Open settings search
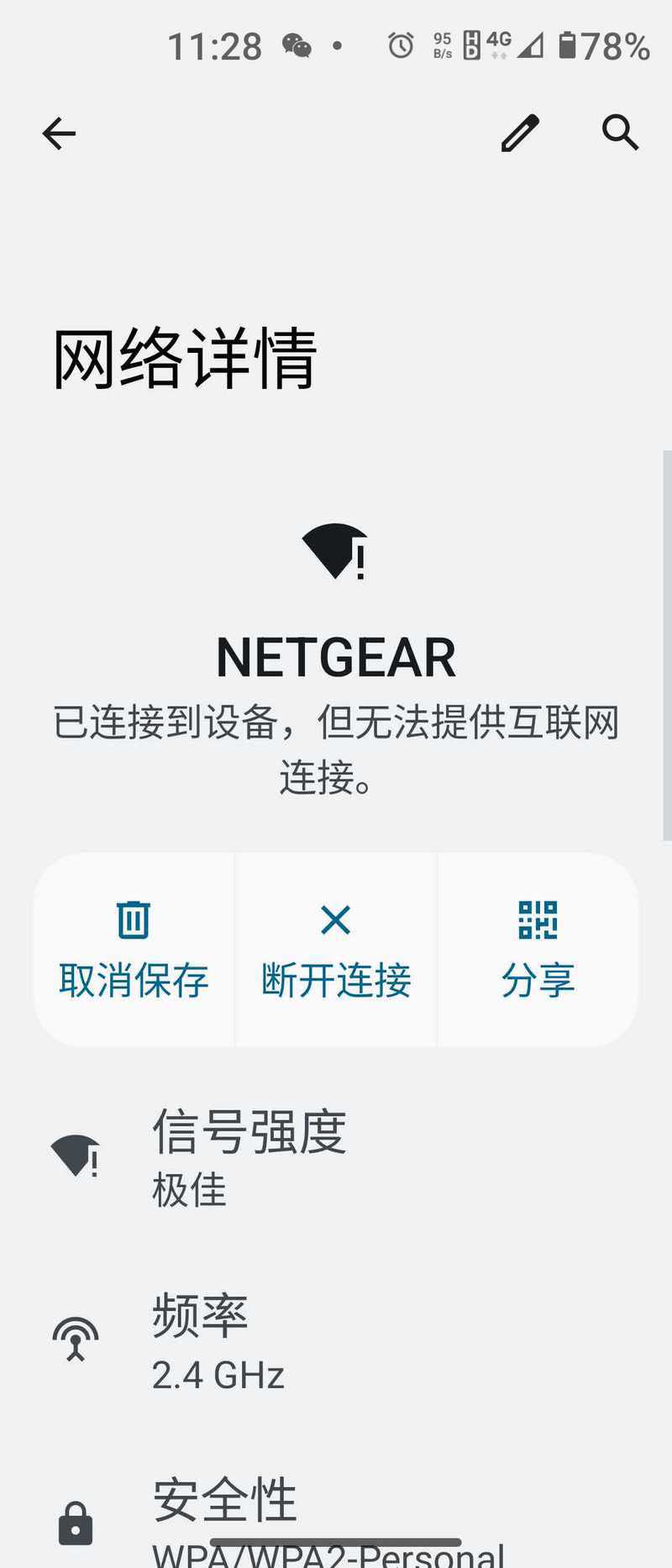Screen dimensions: 672x1568 pos(620,133)
